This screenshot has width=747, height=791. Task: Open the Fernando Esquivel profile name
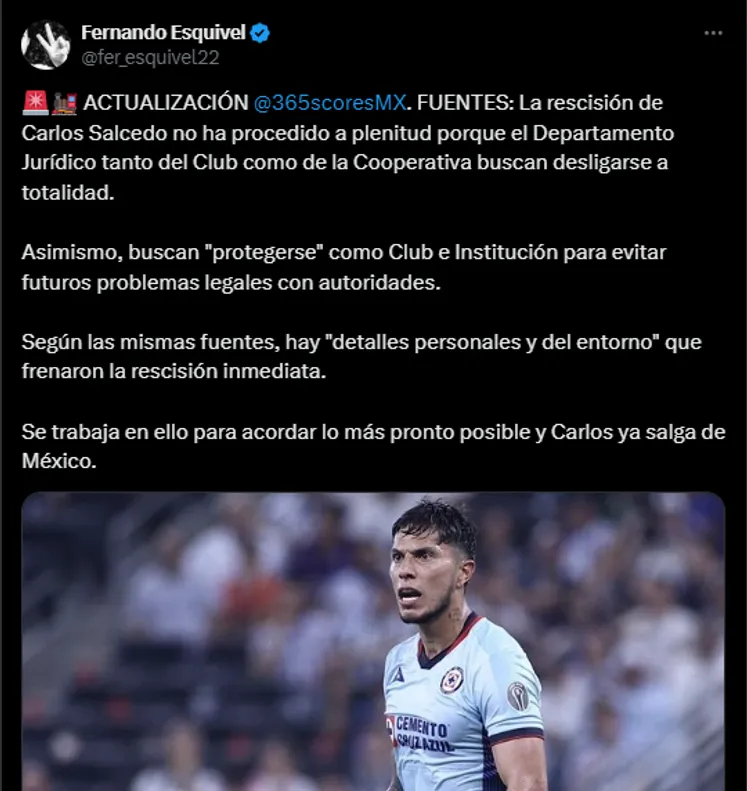click(162, 33)
